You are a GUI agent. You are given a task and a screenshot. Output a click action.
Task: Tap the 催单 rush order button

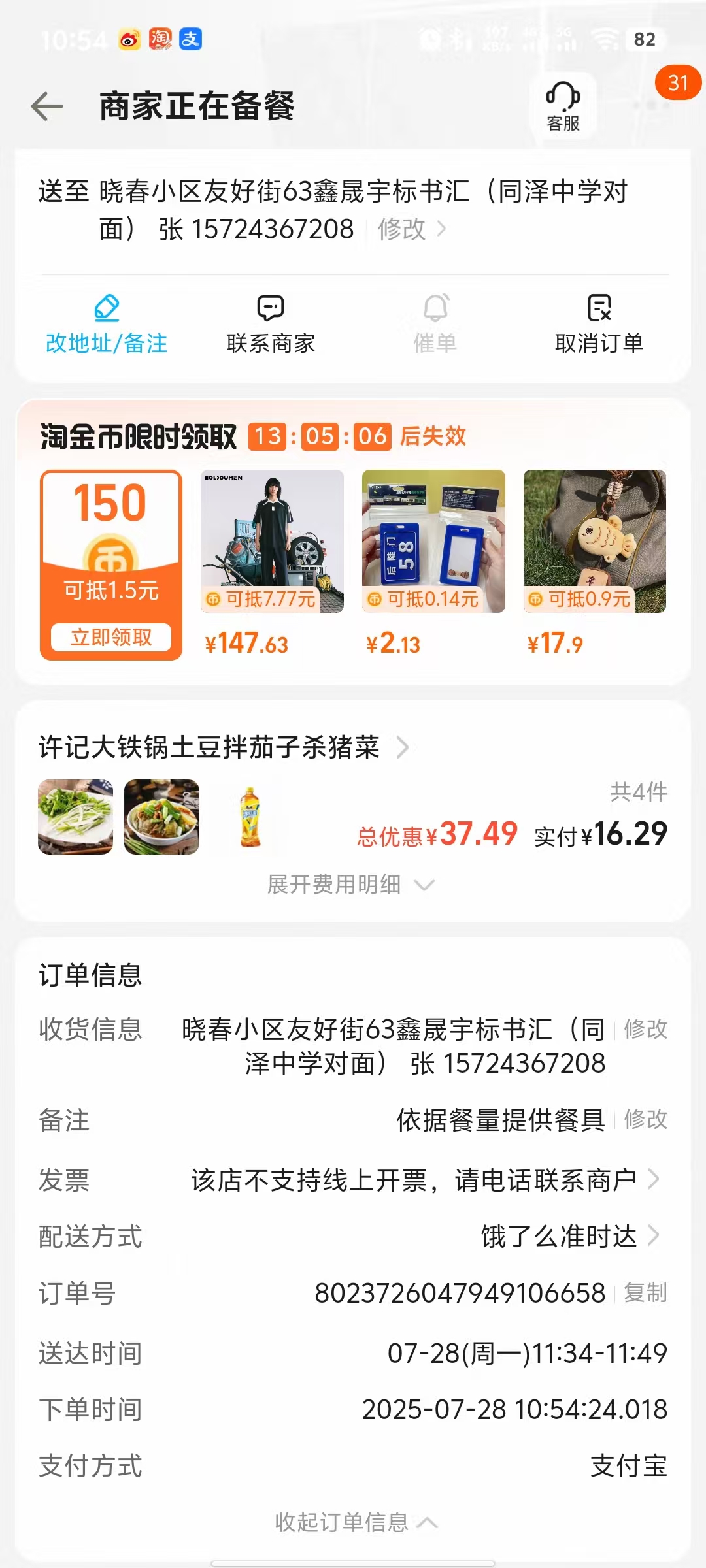(x=435, y=324)
